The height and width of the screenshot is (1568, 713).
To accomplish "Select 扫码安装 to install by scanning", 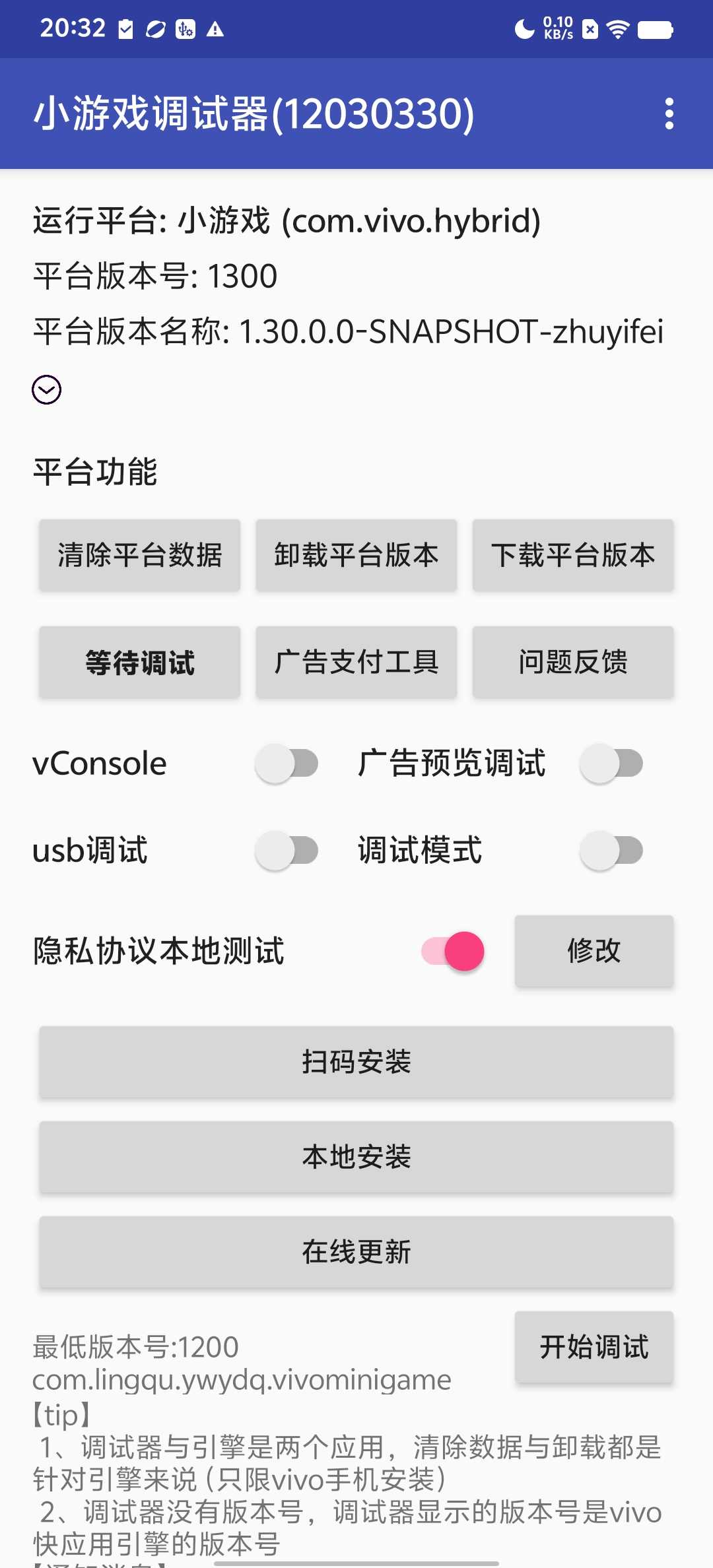I will pos(356,1062).
